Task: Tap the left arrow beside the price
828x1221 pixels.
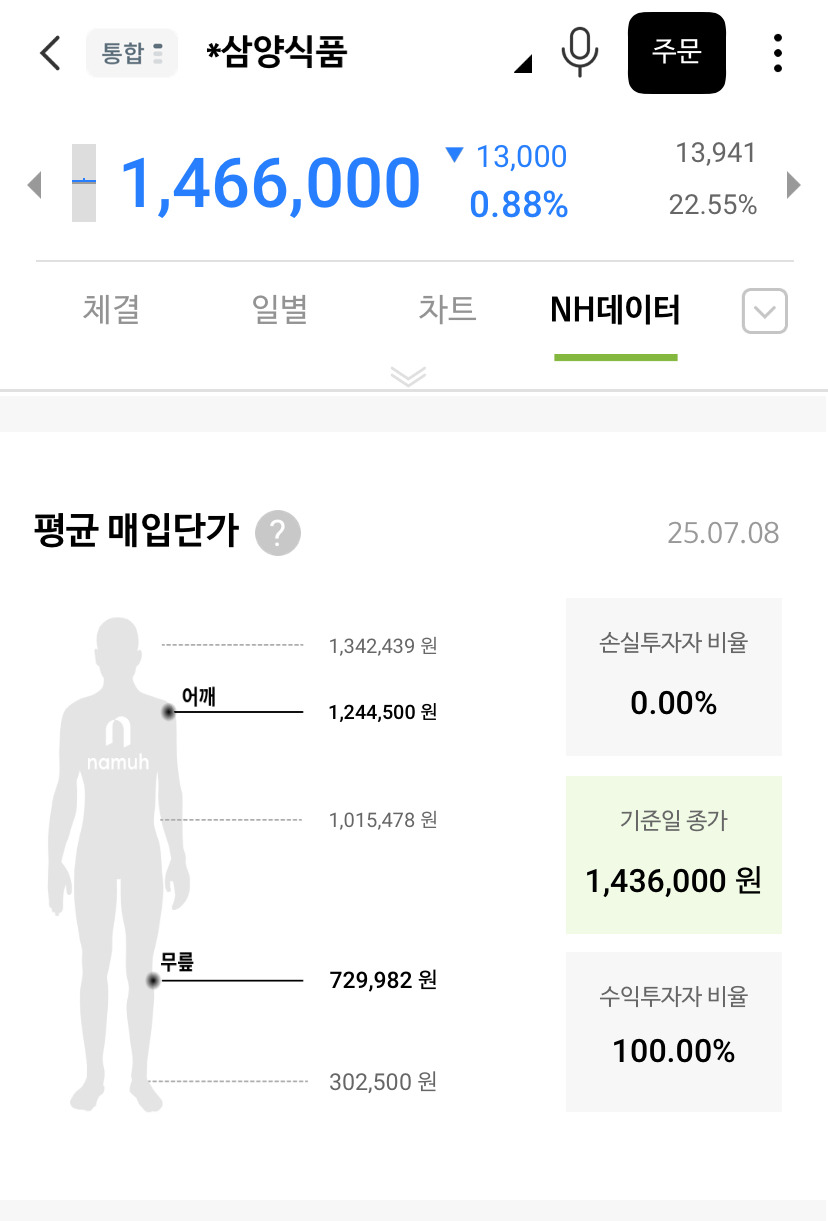Action: coord(34,185)
